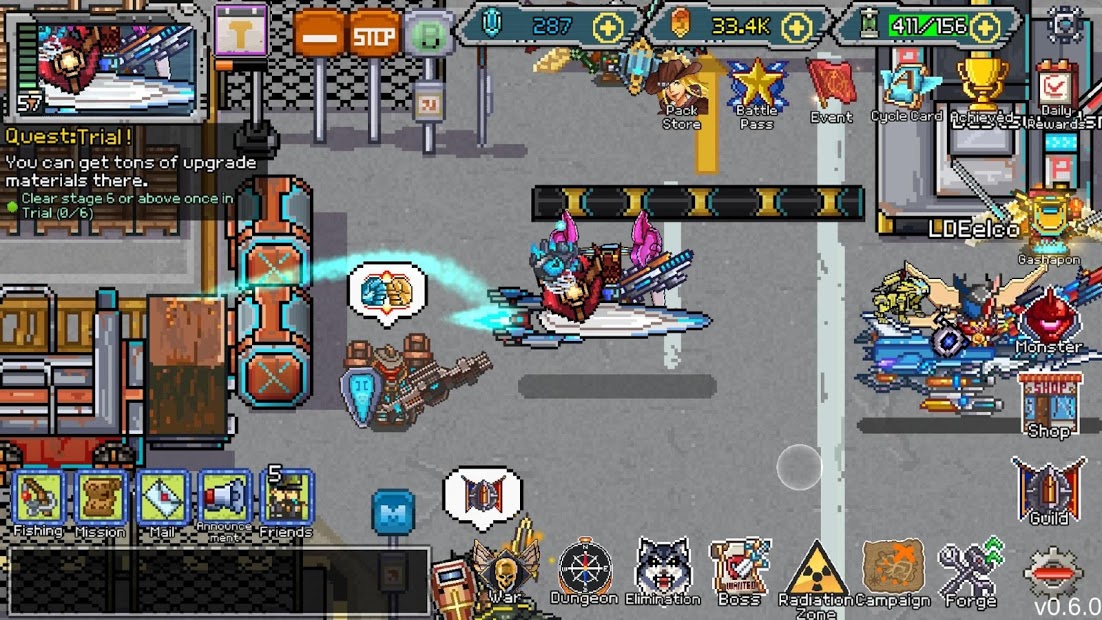The width and height of the screenshot is (1102, 620).
Task: View Achieved trophies
Action: coord(981,88)
